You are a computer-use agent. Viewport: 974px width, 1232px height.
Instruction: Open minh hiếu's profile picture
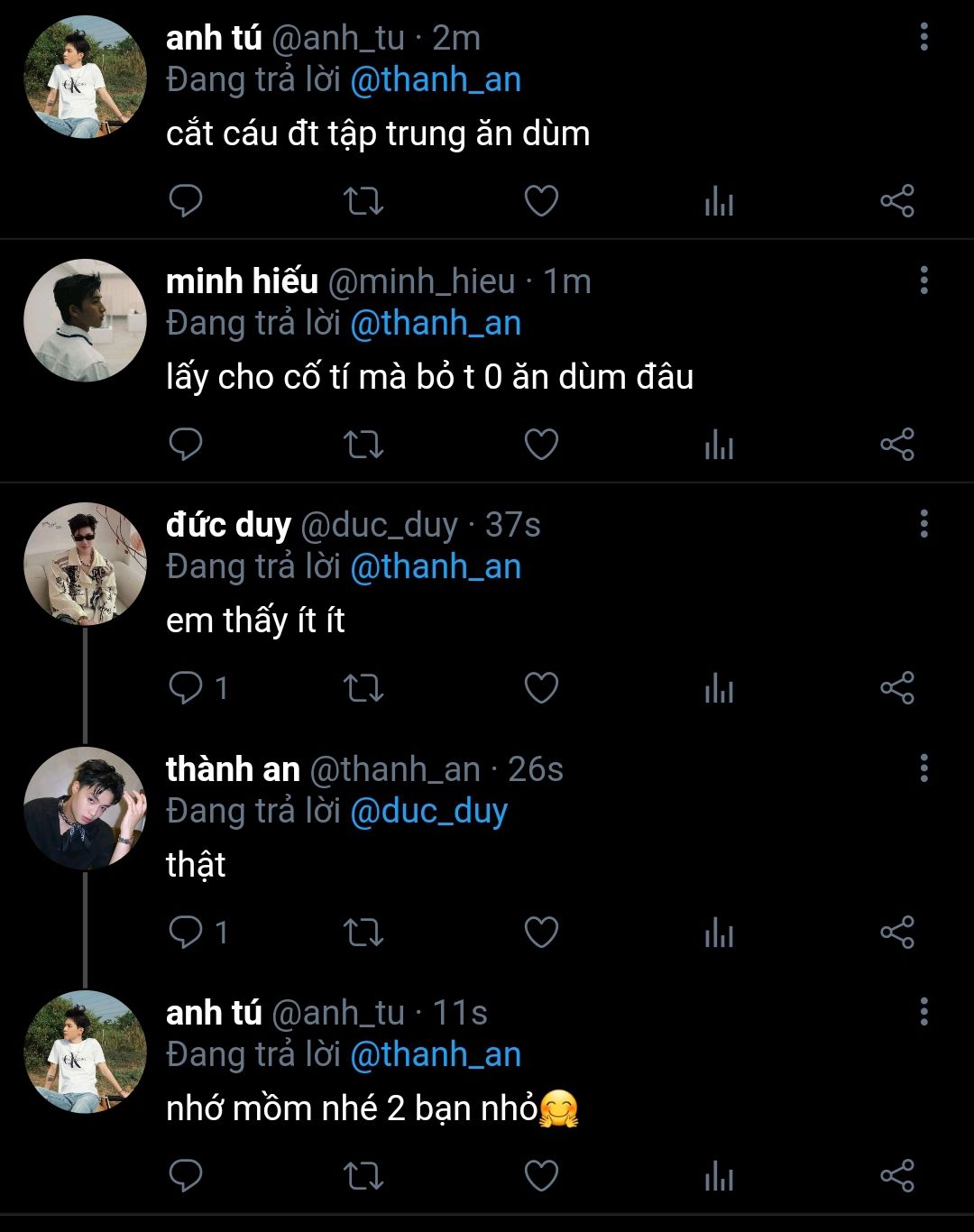(x=85, y=320)
